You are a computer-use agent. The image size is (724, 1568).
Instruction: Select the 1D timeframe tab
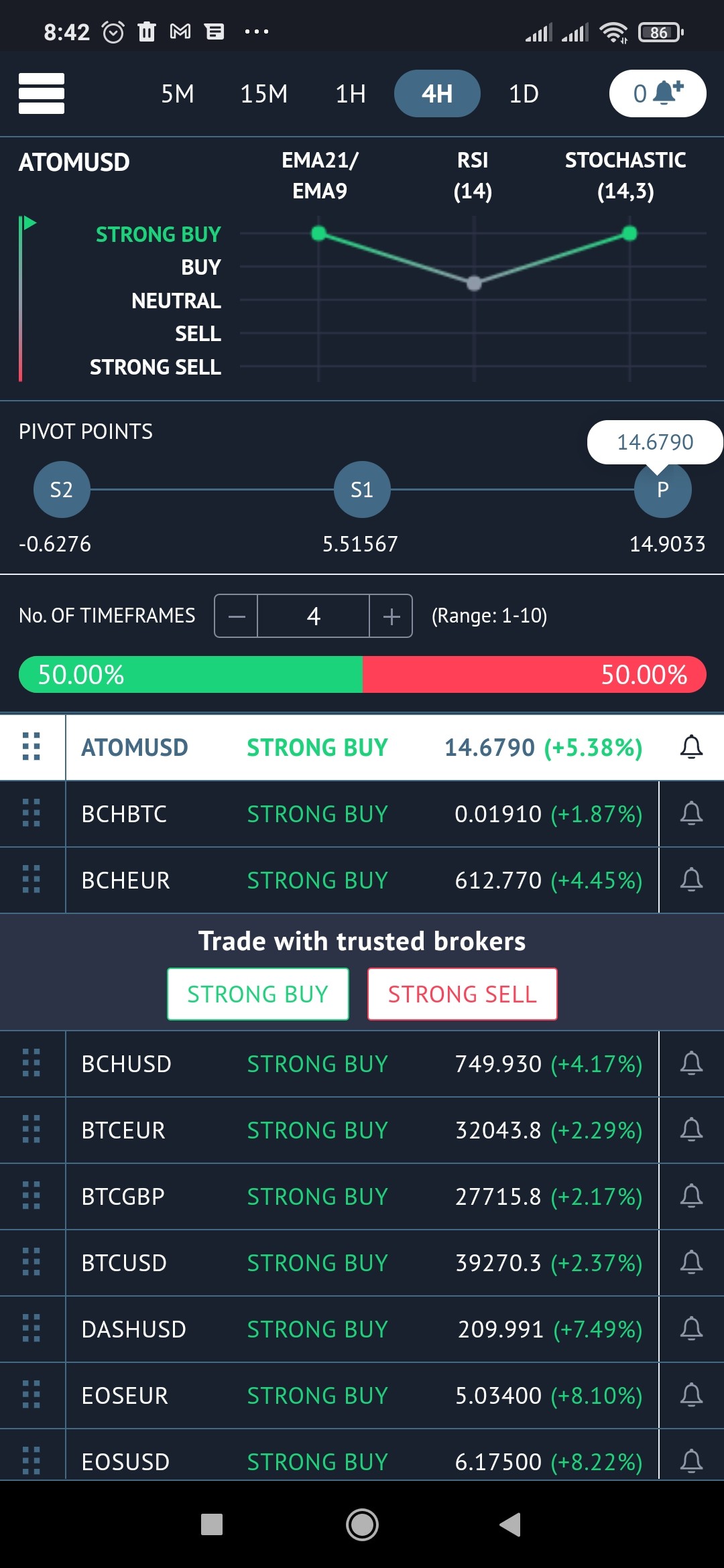click(524, 94)
